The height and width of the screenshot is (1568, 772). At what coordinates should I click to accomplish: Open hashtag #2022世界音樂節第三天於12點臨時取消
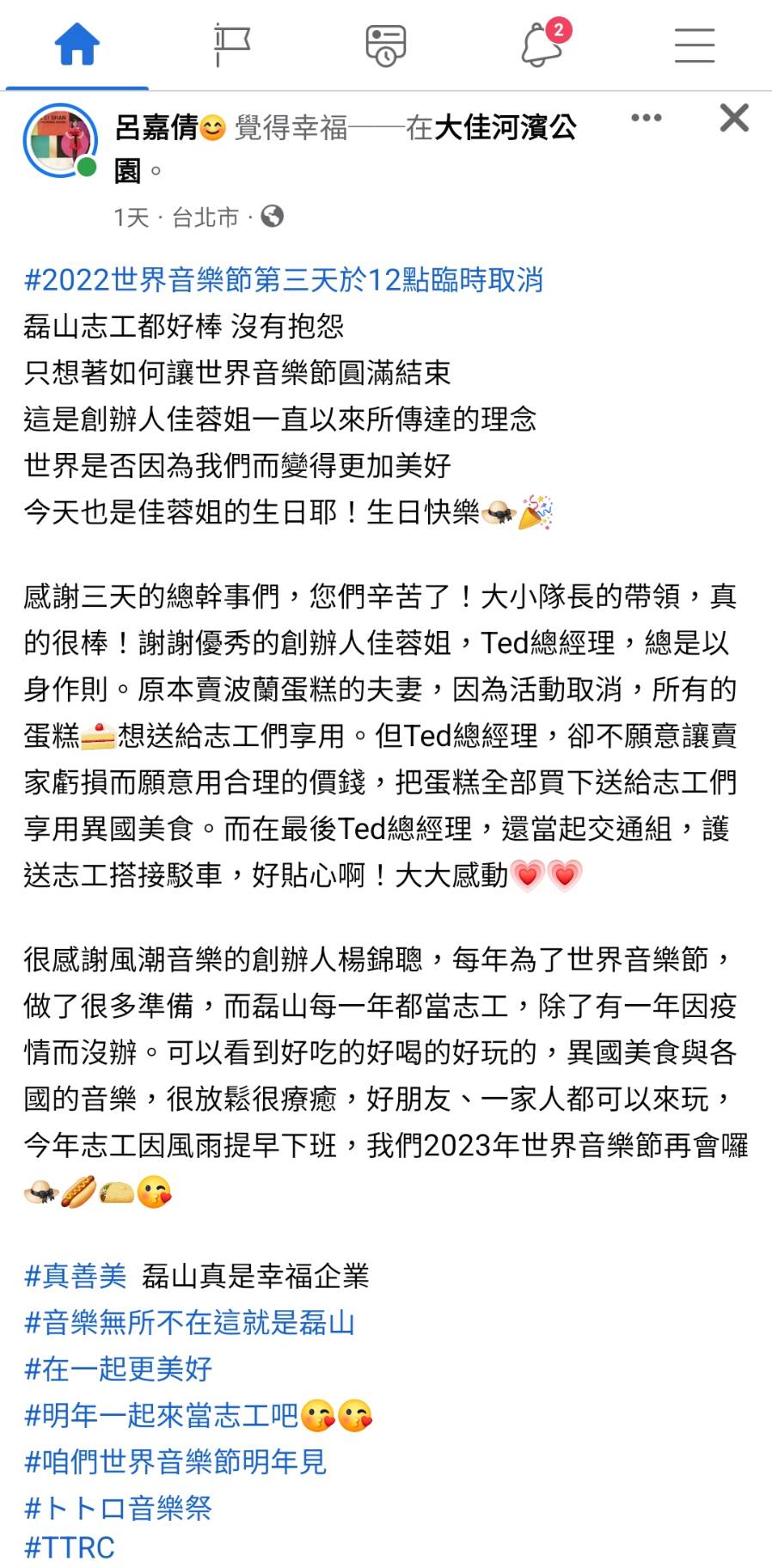284,280
